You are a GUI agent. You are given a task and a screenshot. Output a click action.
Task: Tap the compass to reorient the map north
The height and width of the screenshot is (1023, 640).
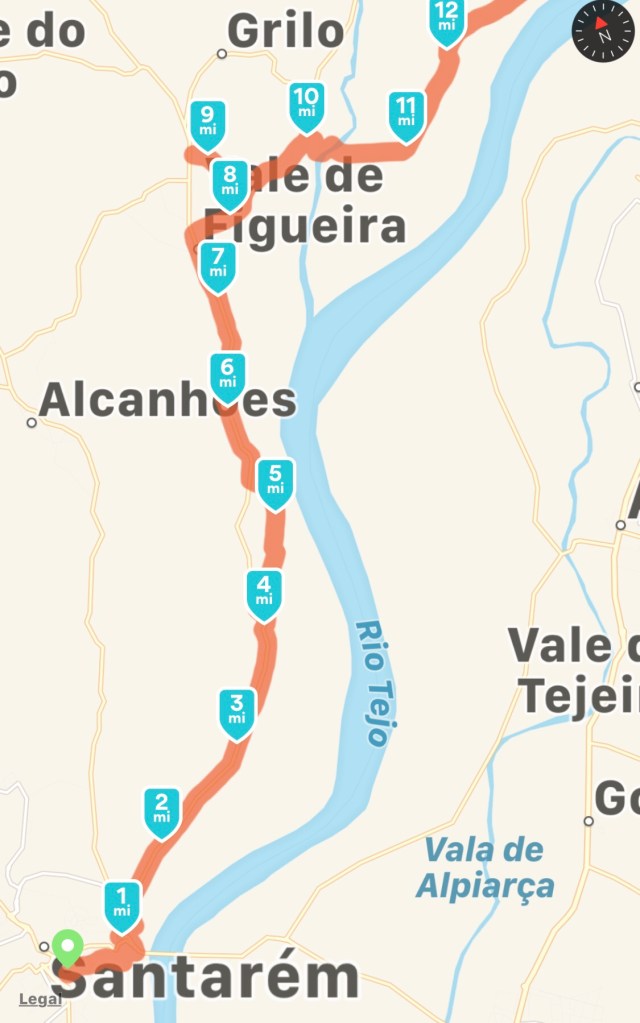pos(603,31)
